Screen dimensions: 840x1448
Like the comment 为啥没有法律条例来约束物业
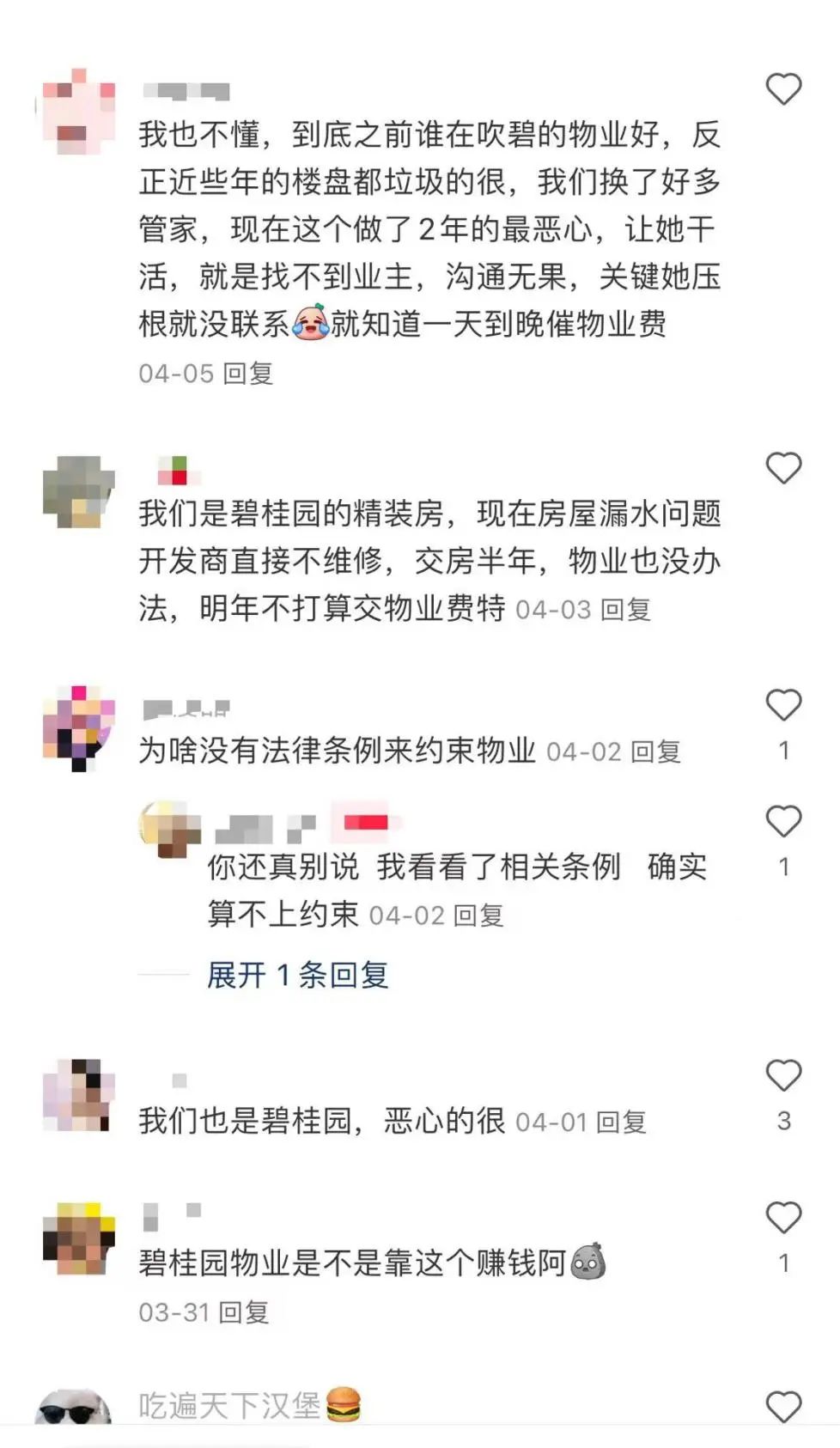pos(782,705)
